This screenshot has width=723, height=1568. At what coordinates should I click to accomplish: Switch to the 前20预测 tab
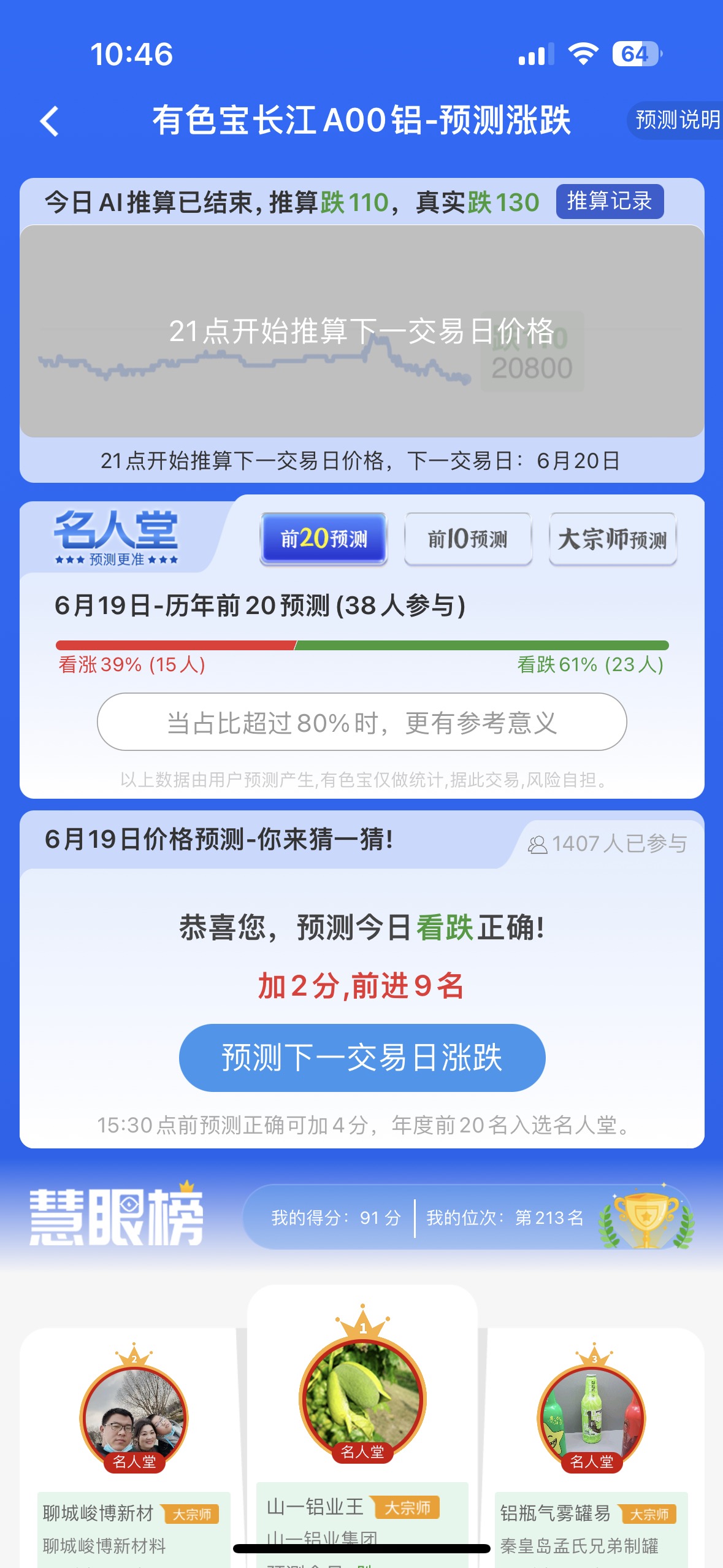coord(324,539)
